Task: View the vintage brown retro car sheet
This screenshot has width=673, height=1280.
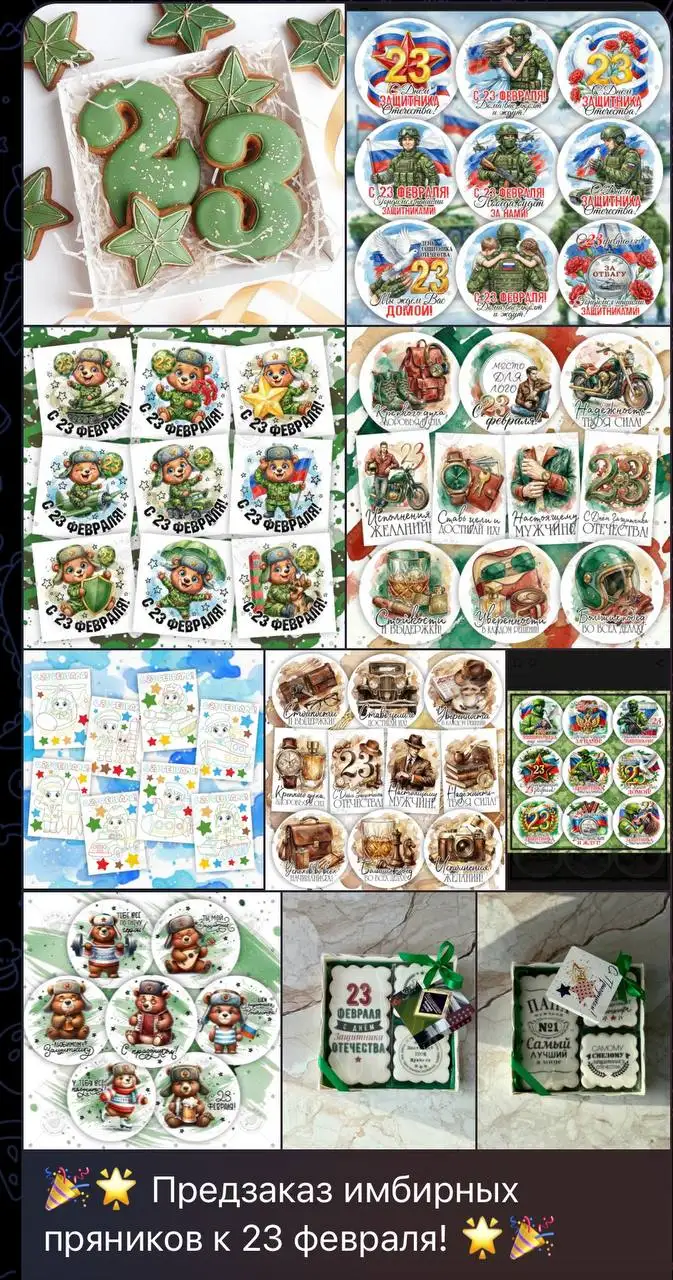Action: 386,770
